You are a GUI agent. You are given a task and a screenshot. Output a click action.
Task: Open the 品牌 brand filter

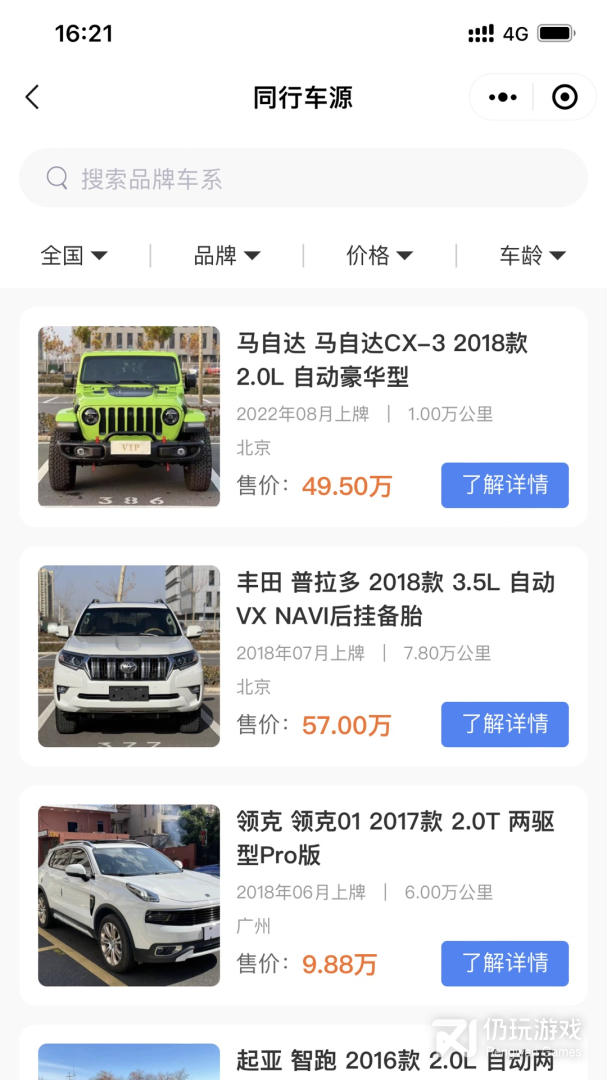click(227, 256)
